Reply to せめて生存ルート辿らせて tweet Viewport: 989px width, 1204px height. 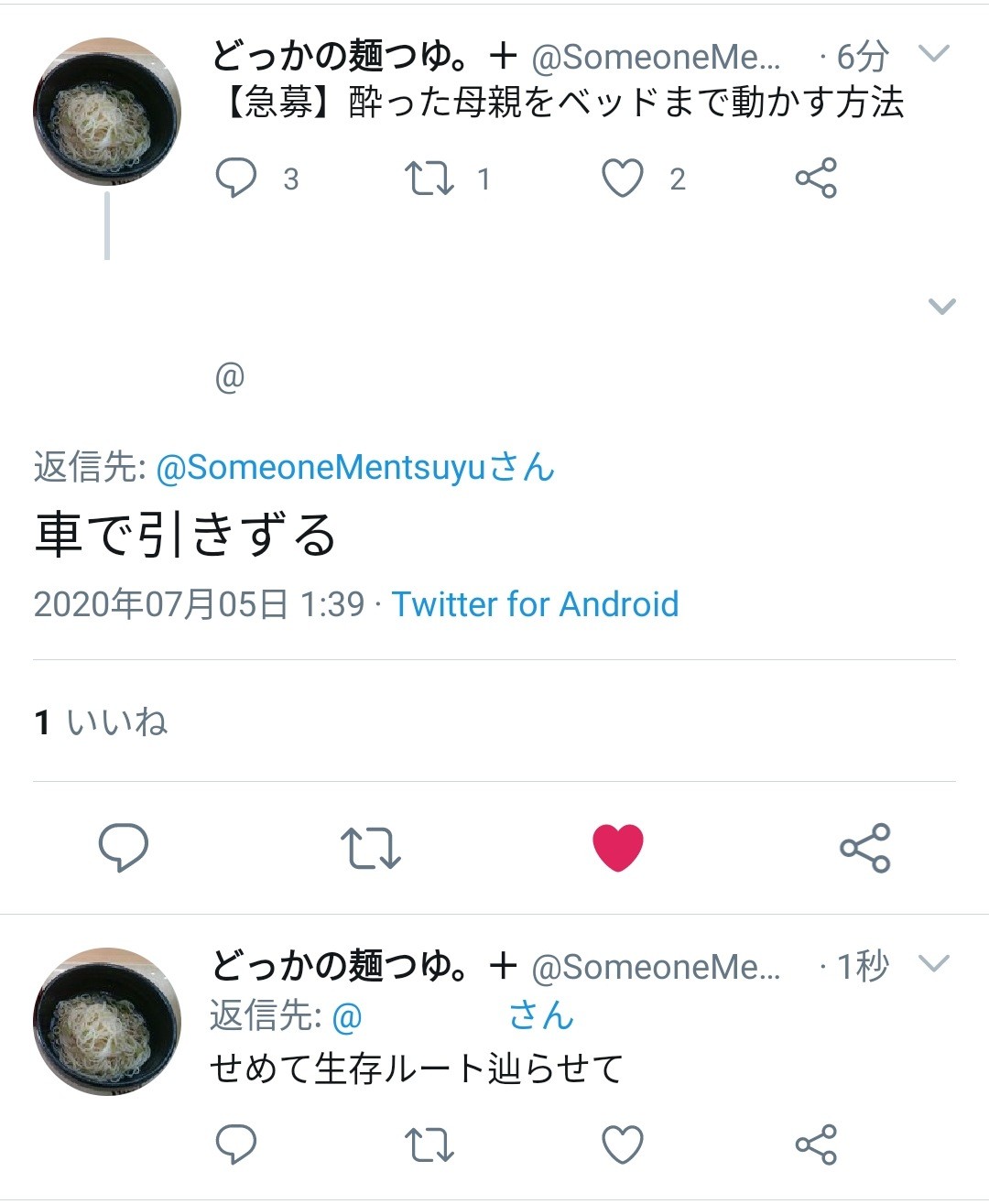click(236, 1144)
